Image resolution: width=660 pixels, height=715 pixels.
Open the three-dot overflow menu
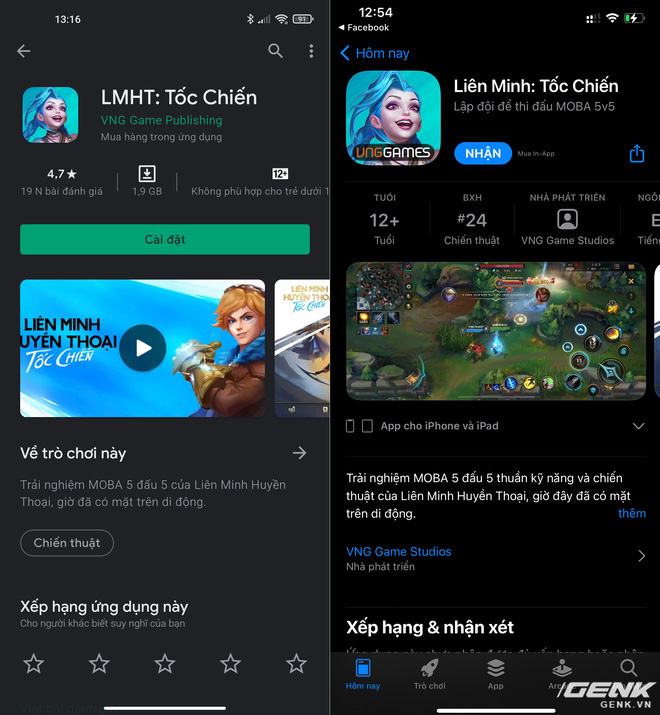coord(311,51)
